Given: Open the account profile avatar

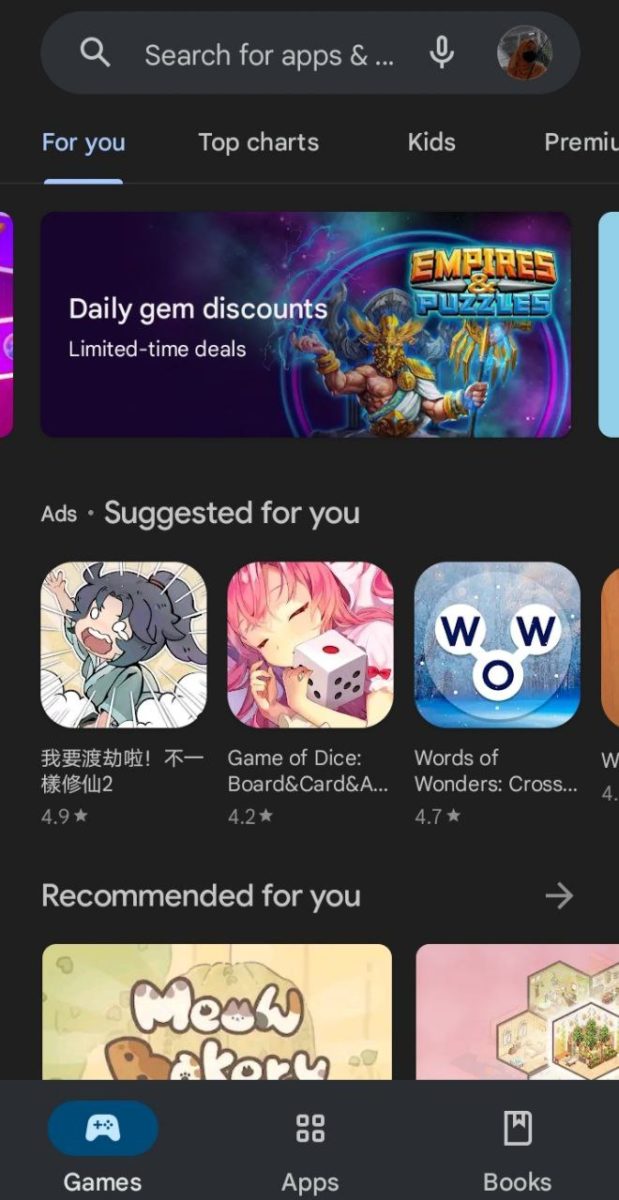Looking at the screenshot, I should [524, 54].
